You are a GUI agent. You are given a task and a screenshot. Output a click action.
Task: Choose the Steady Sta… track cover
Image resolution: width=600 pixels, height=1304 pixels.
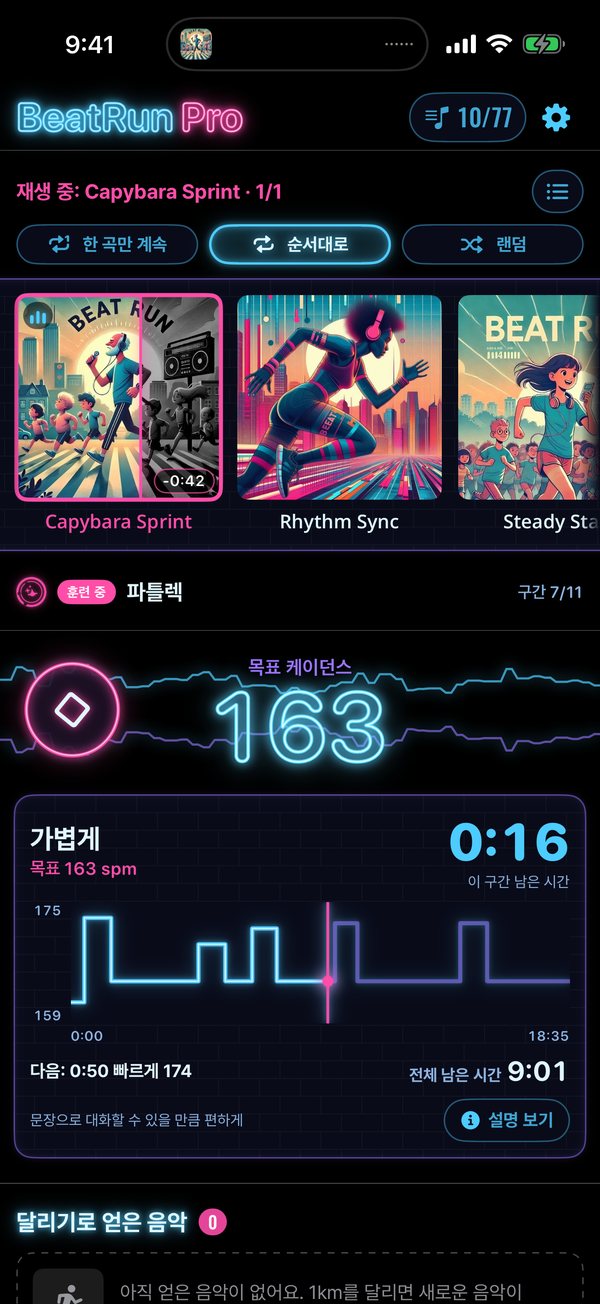tap(529, 397)
